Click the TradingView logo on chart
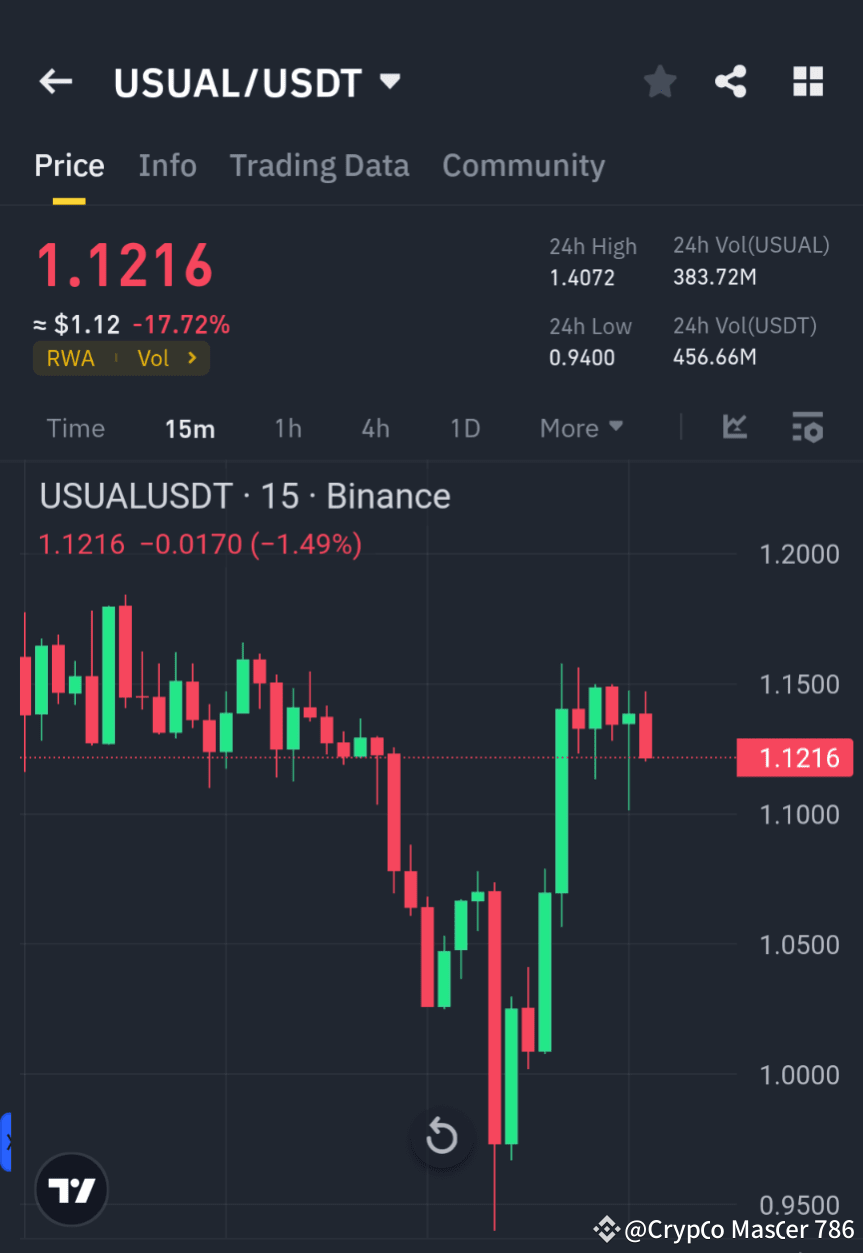The image size is (863, 1253). point(70,1189)
